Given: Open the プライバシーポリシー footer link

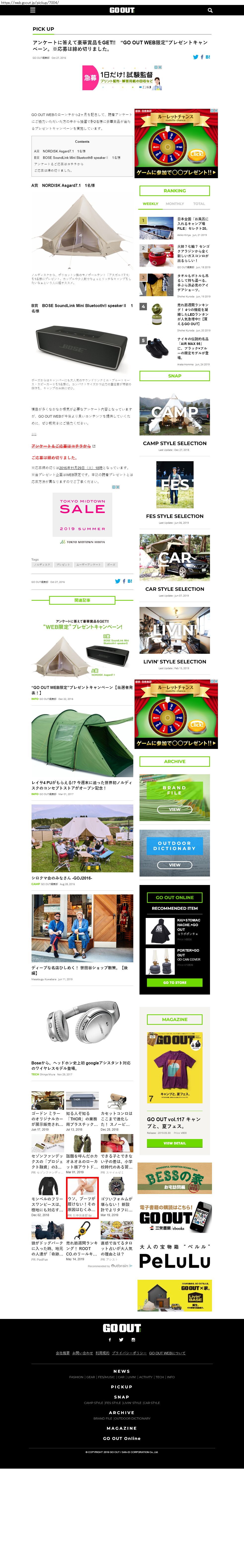Looking at the screenshot, I should point(129,1353).
